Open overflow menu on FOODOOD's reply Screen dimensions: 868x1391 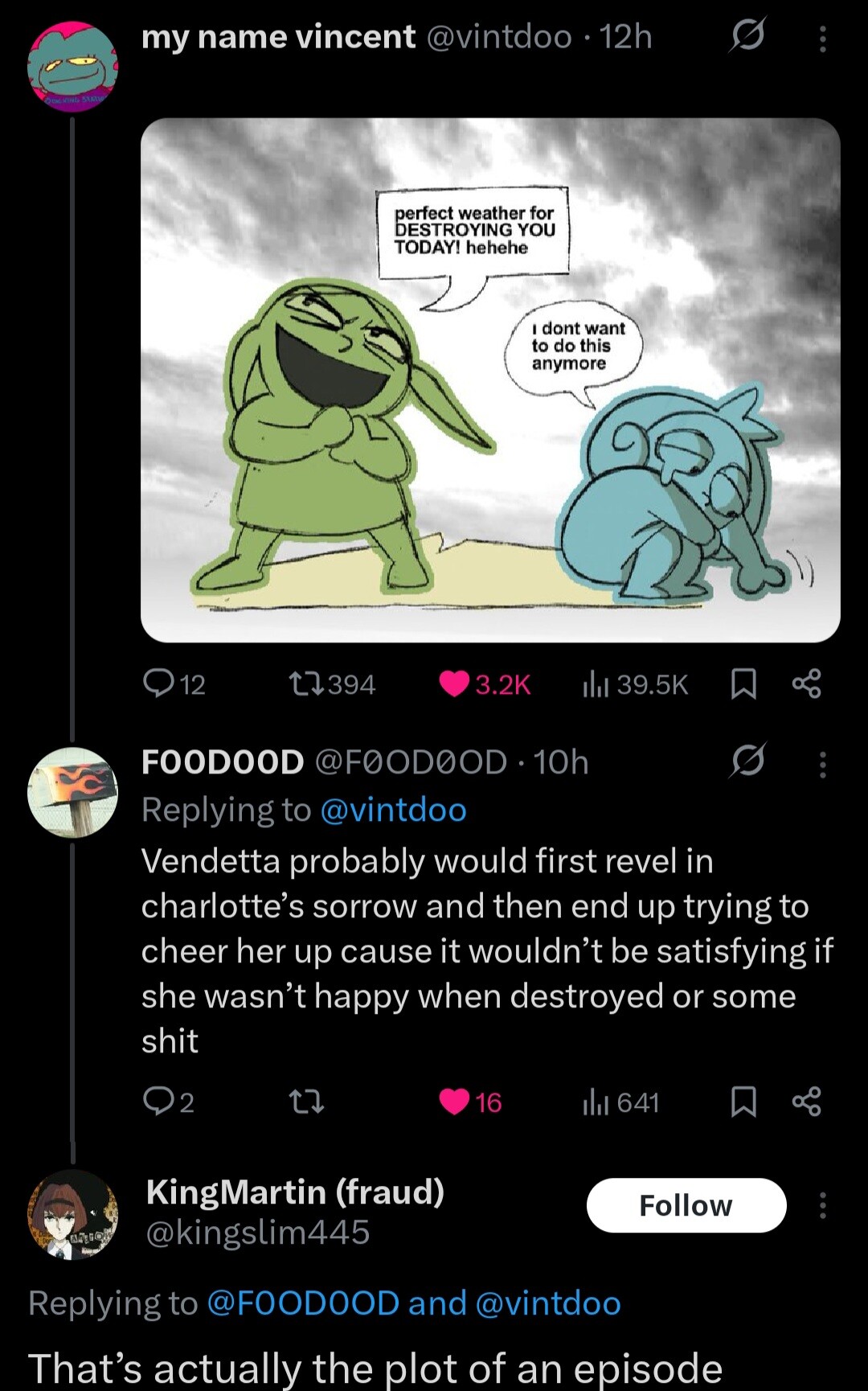(822, 764)
